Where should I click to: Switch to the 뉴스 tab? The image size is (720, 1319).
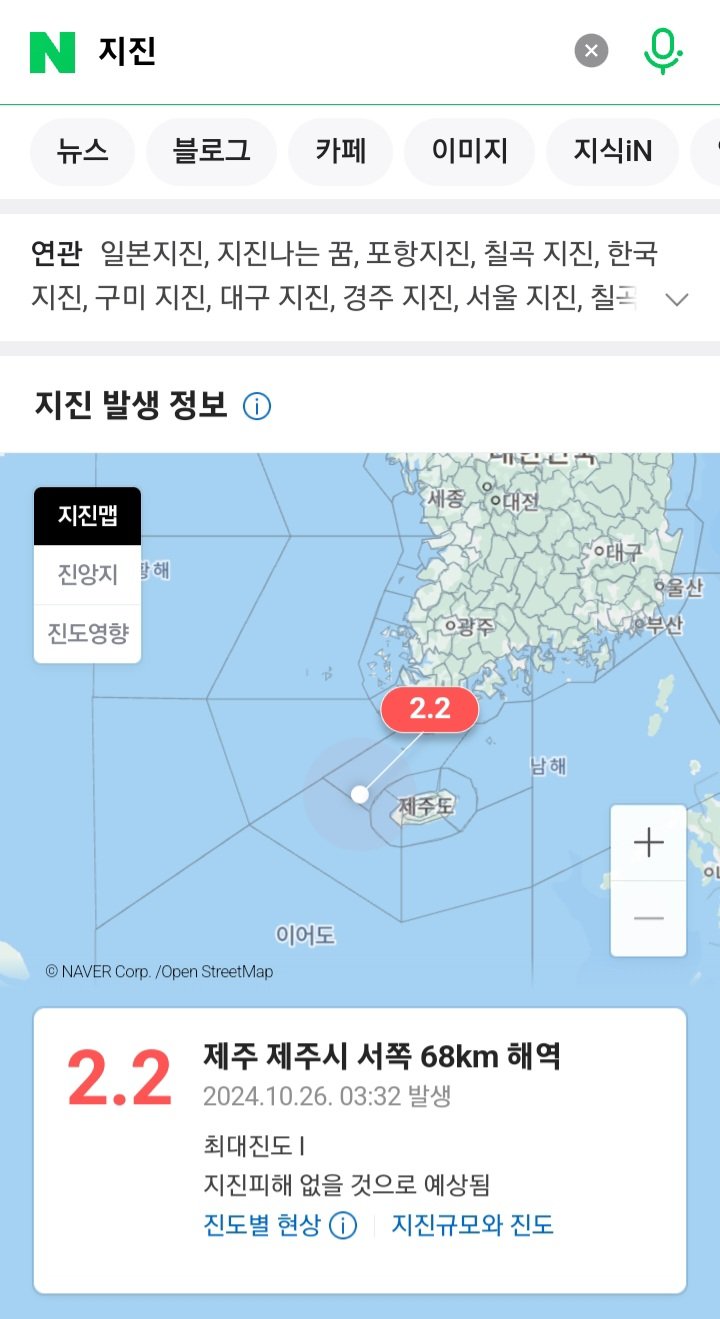tap(82, 151)
